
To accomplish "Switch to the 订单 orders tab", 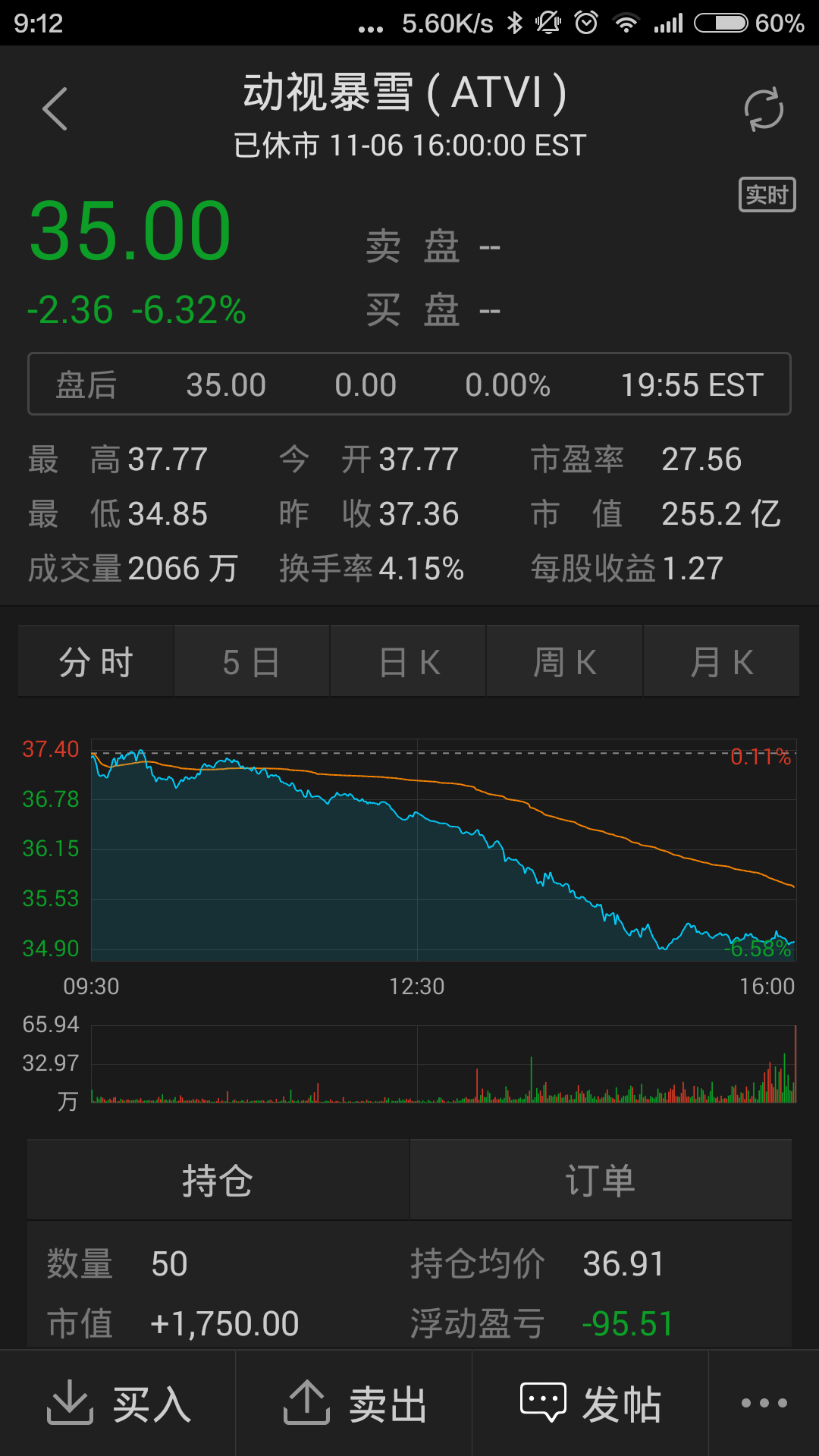I will [x=601, y=1180].
